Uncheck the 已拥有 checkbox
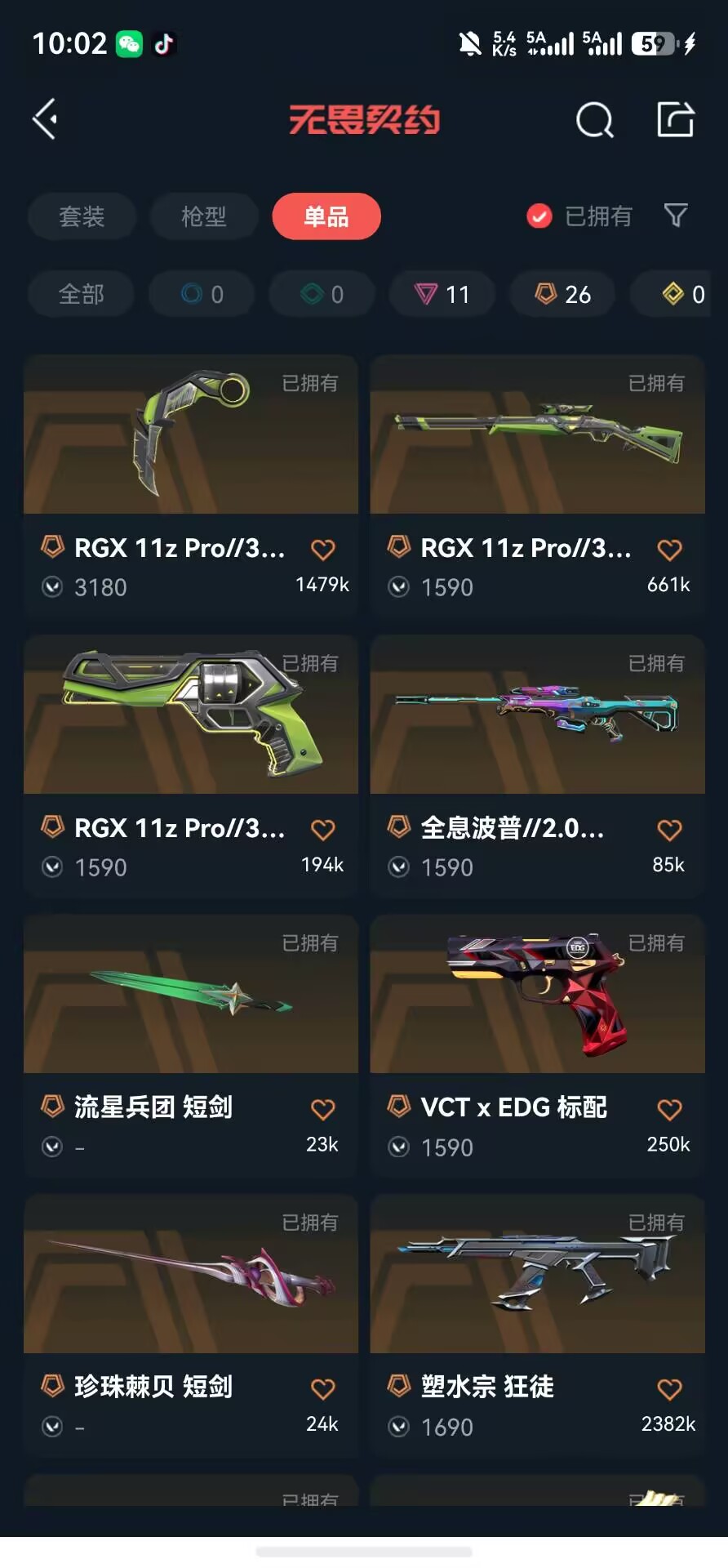The height and width of the screenshot is (1568, 728). (x=539, y=216)
